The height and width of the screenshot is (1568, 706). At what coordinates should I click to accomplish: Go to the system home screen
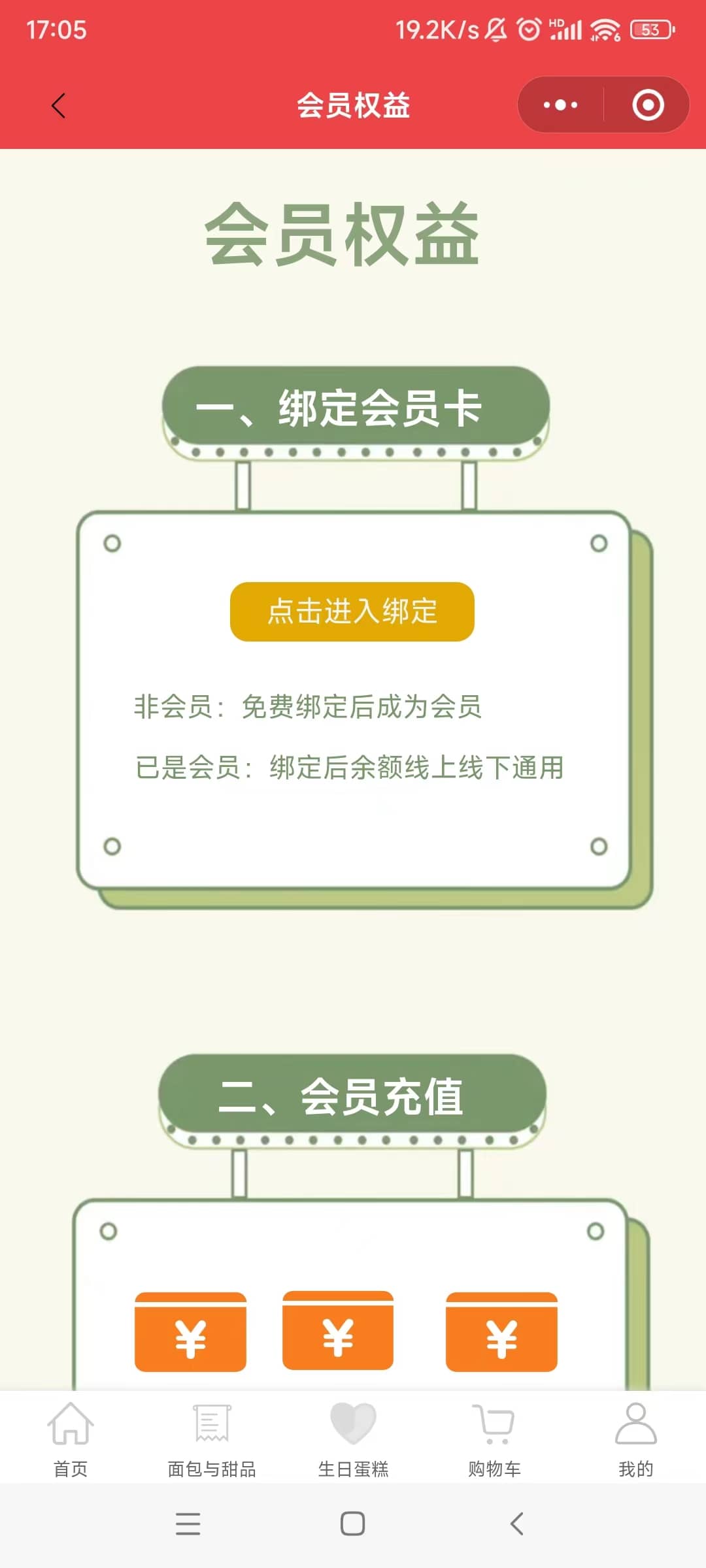tap(353, 1524)
